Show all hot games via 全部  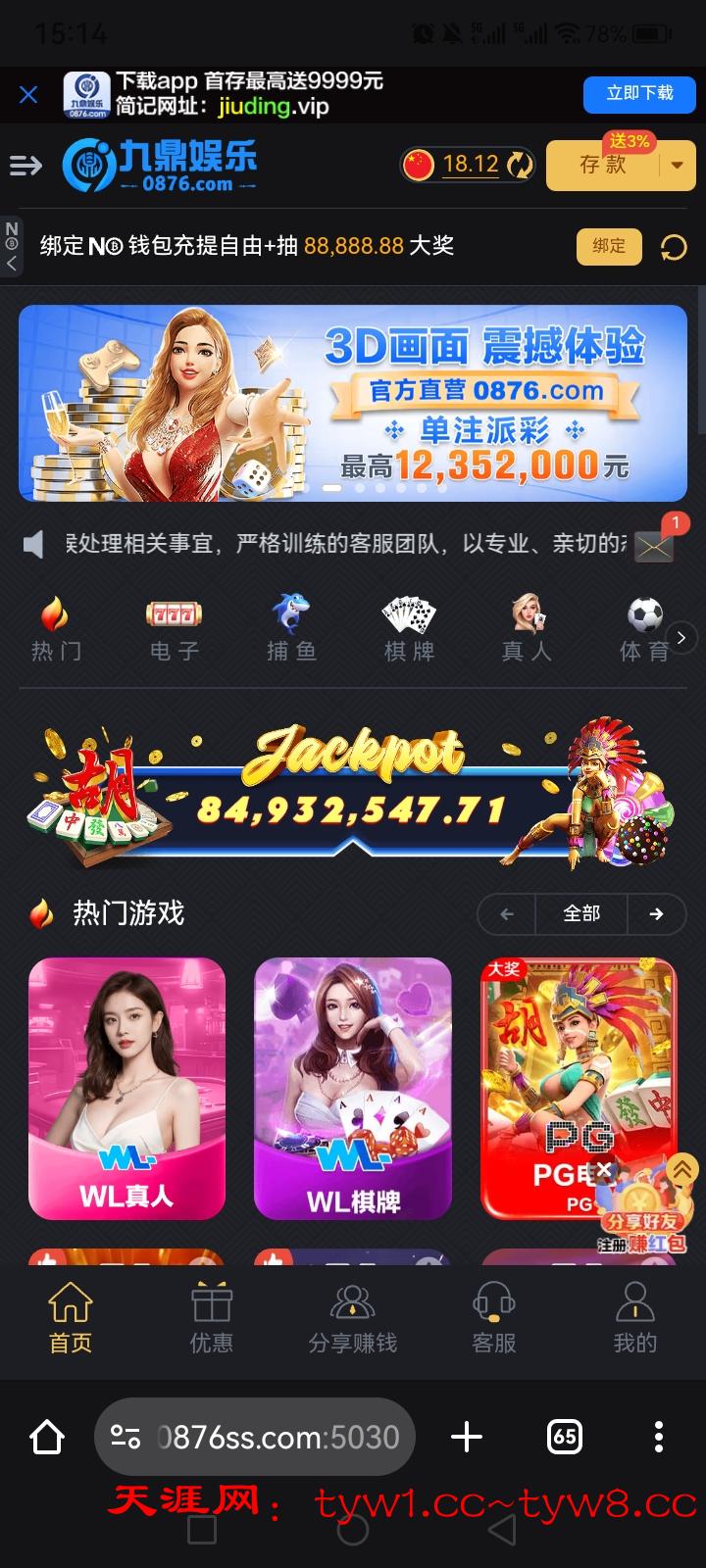(x=581, y=913)
